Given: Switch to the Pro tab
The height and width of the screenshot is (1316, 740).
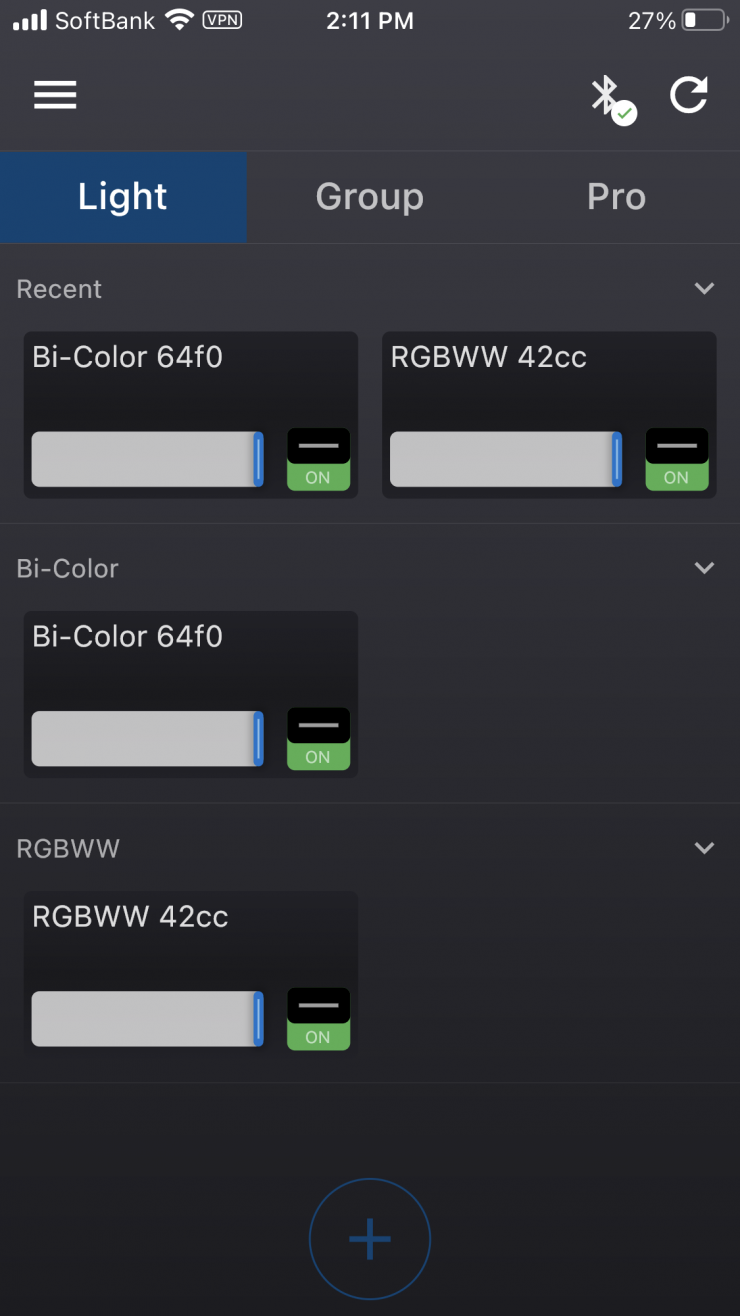Looking at the screenshot, I should coord(616,197).
